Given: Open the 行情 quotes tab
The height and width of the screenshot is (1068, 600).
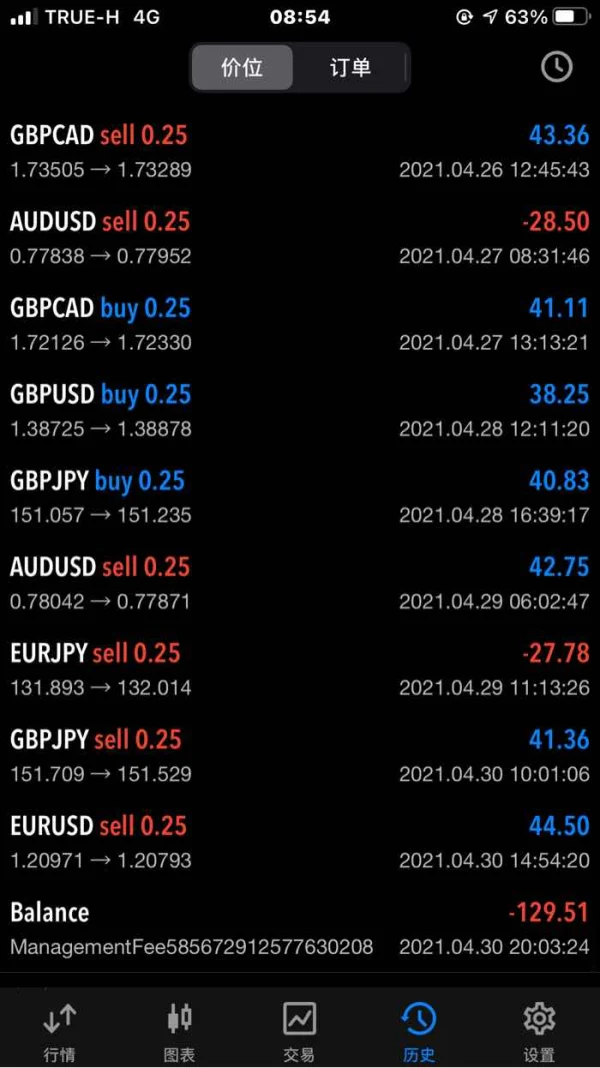Looking at the screenshot, I should click(x=60, y=1032).
